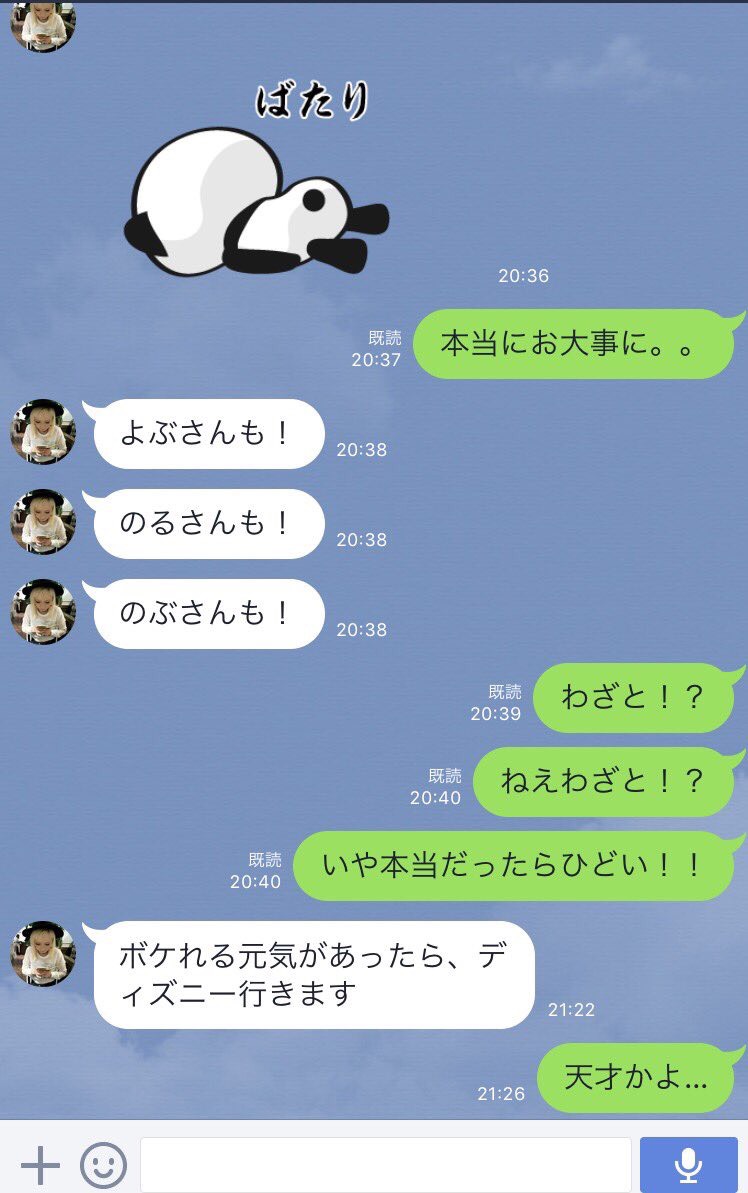
Task: Tap the message input field
Action: tap(385, 1165)
